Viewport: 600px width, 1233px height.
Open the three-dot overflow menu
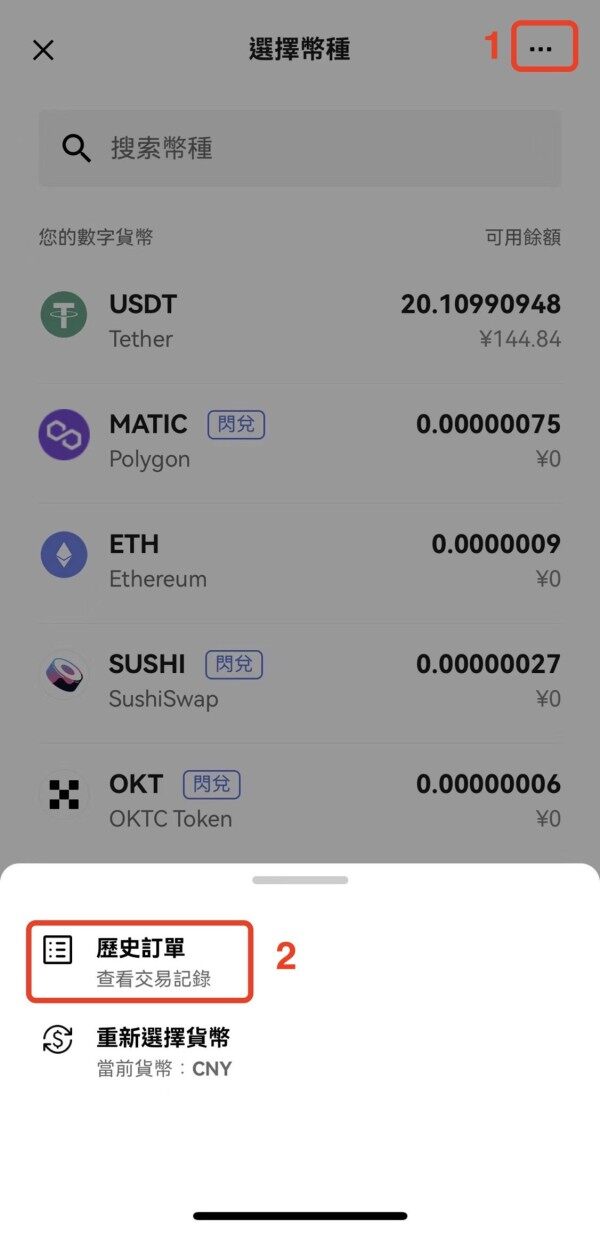pyautogui.click(x=541, y=49)
